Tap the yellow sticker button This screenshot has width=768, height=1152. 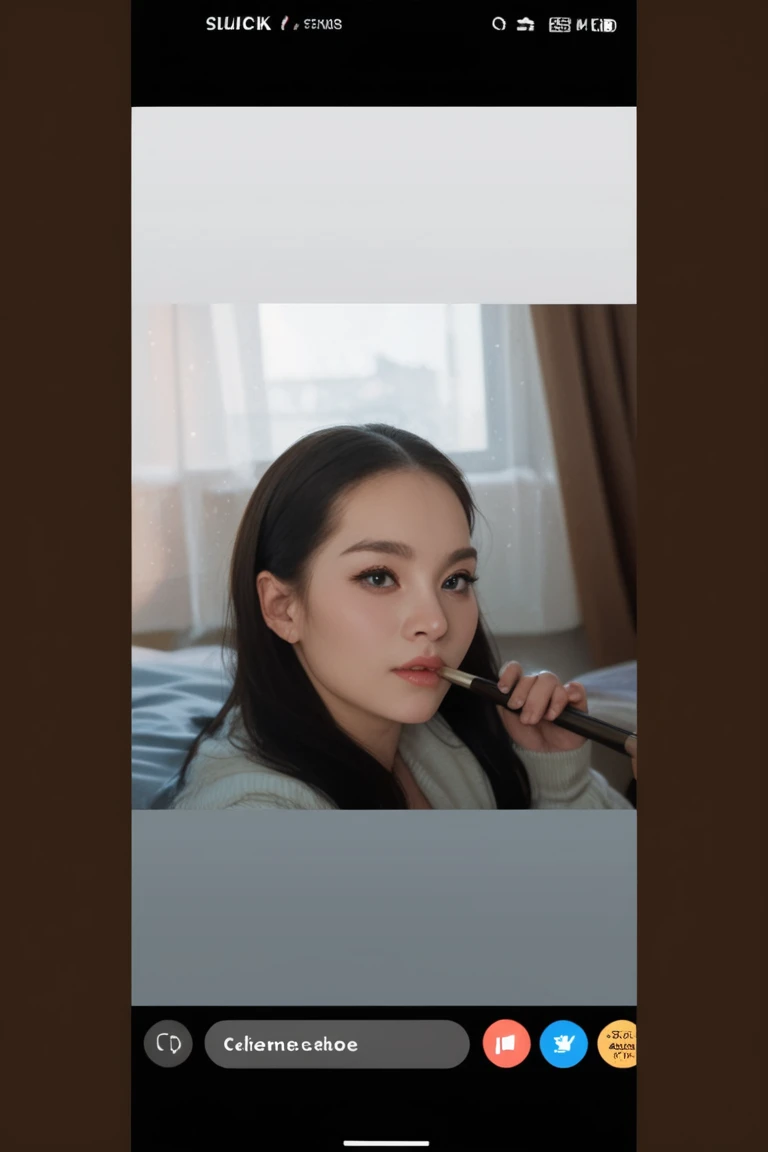coord(618,1044)
